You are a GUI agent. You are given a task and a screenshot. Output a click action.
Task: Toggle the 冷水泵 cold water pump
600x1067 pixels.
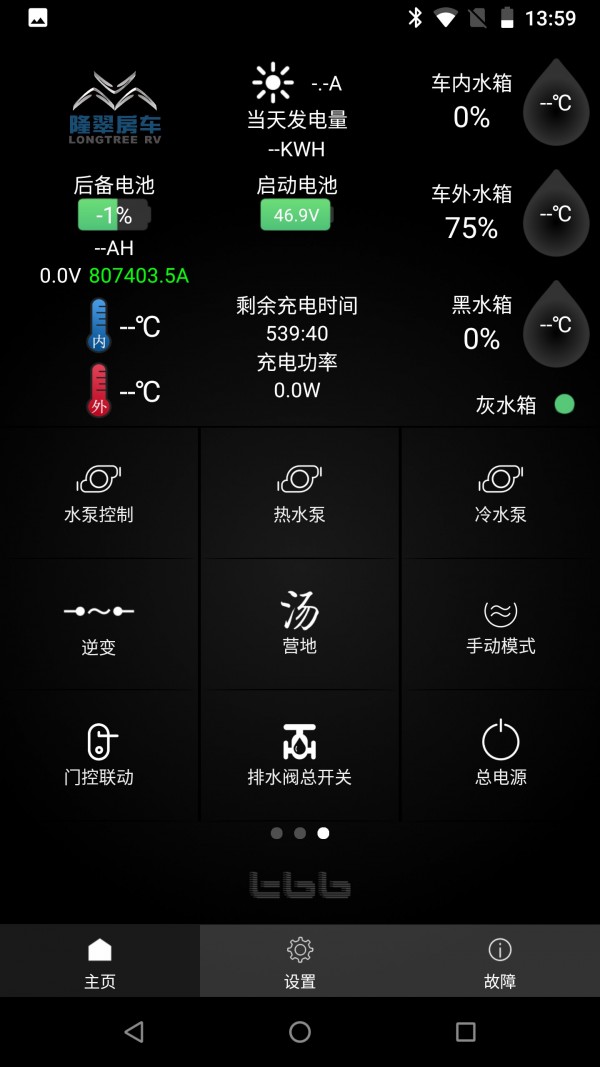pyautogui.click(x=501, y=493)
